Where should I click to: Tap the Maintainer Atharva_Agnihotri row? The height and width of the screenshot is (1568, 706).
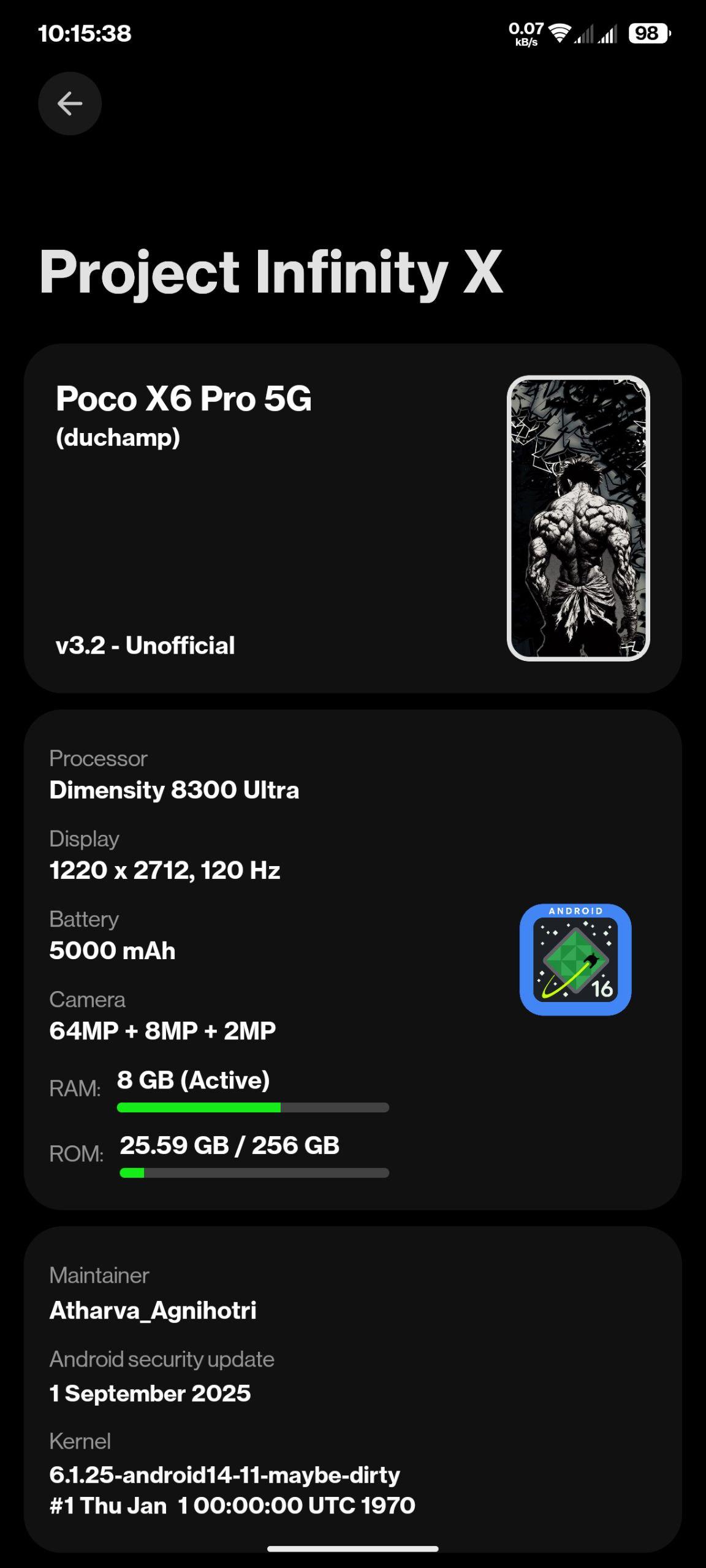point(153,1294)
